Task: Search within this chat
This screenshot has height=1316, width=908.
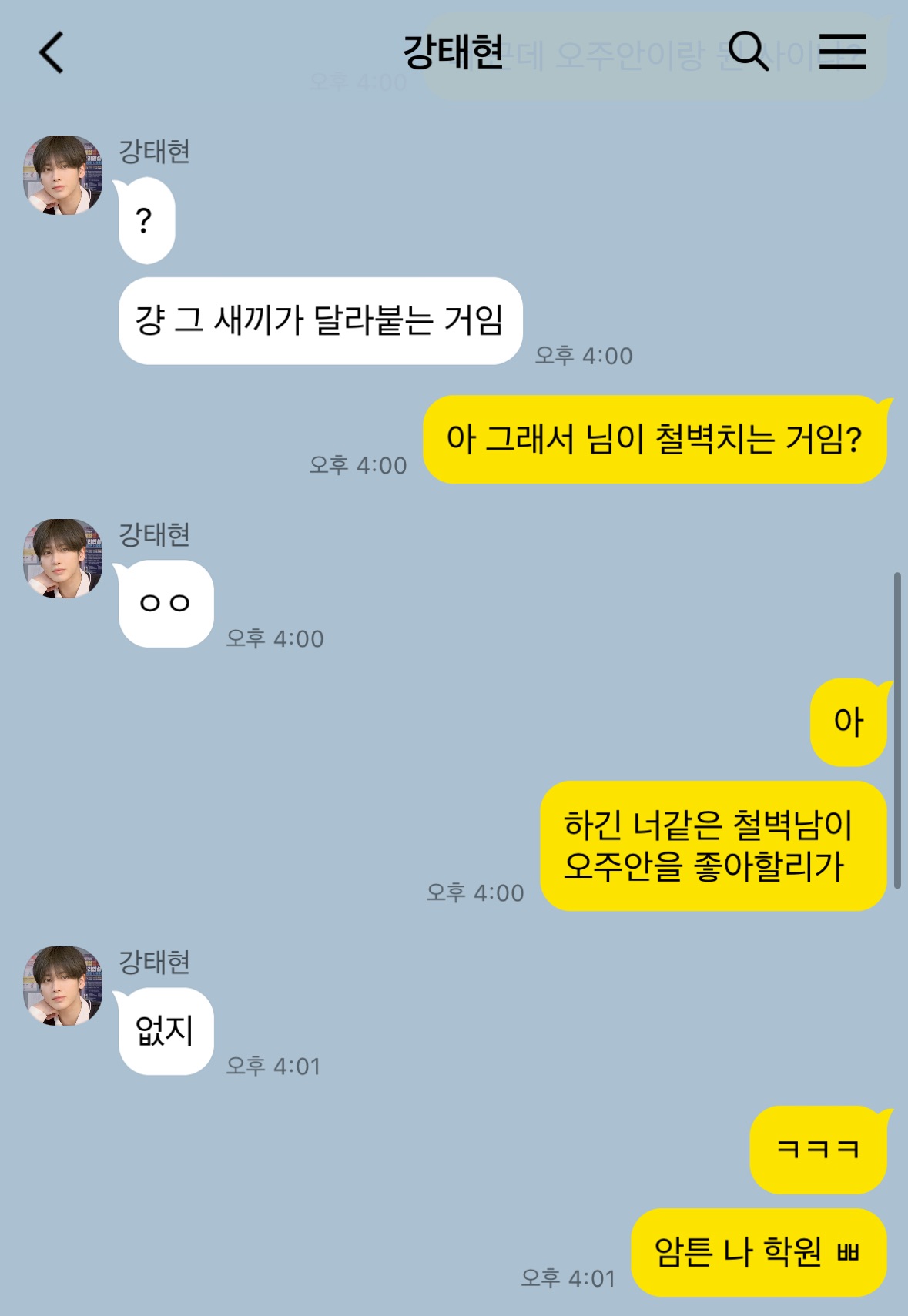Action: 748,52
